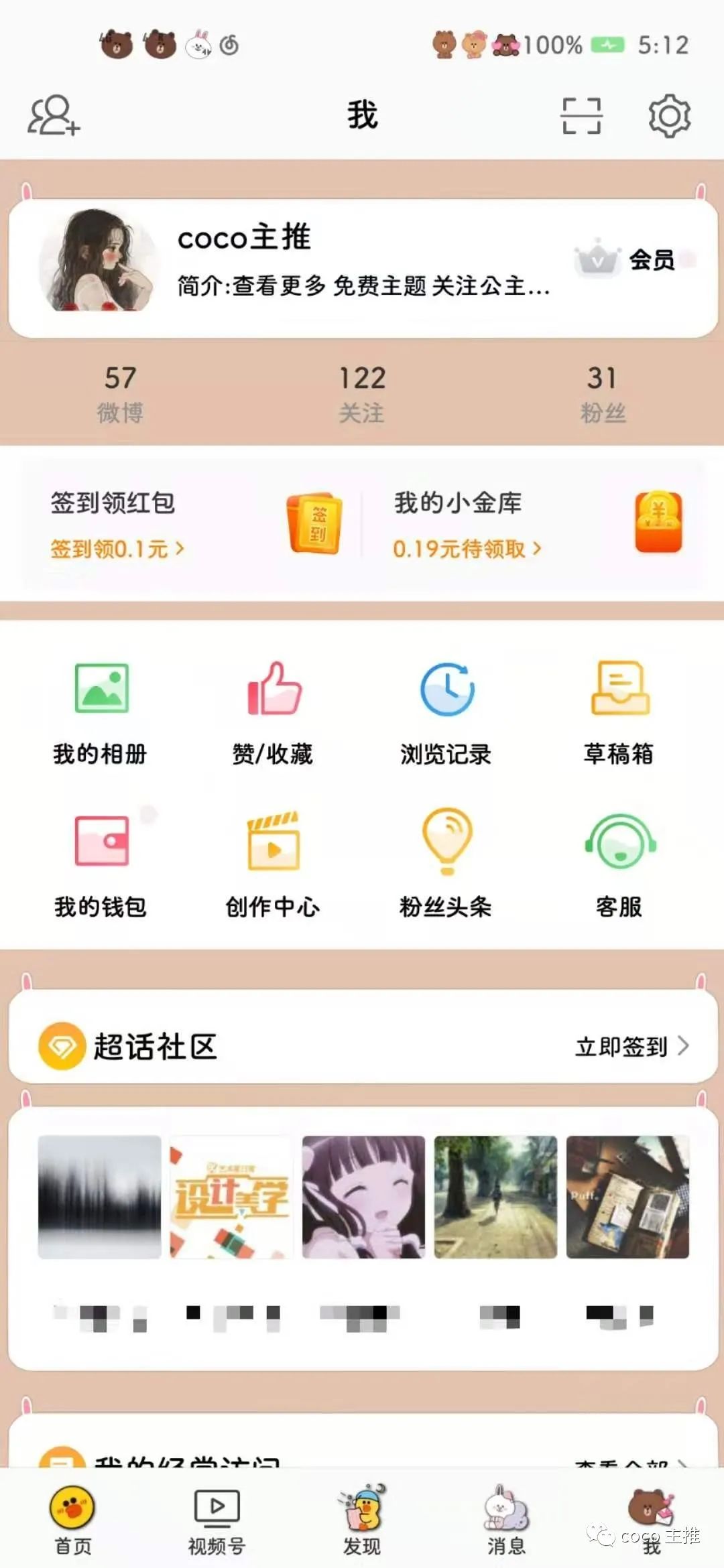724x1568 pixels.
Task: Contact 客服 customer service
Action: coord(619,864)
